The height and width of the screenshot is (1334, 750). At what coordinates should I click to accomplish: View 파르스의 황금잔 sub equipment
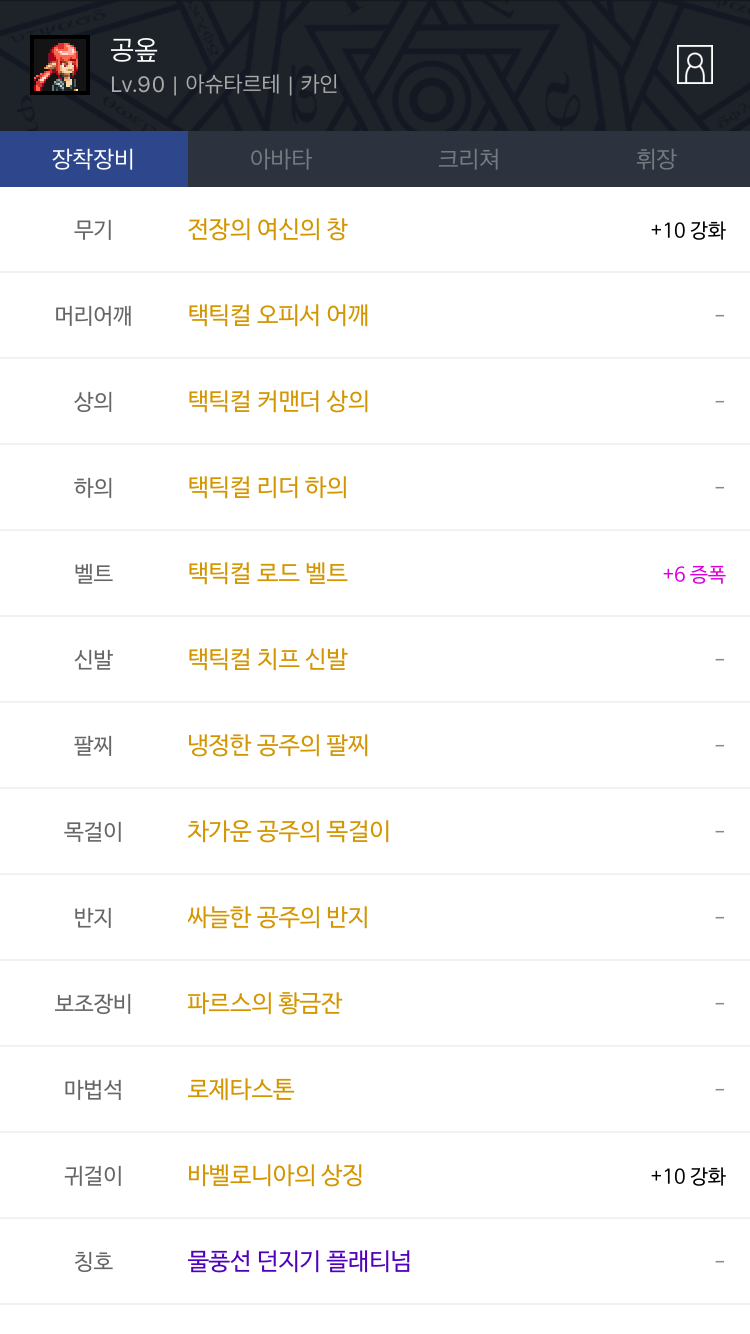tap(264, 1003)
